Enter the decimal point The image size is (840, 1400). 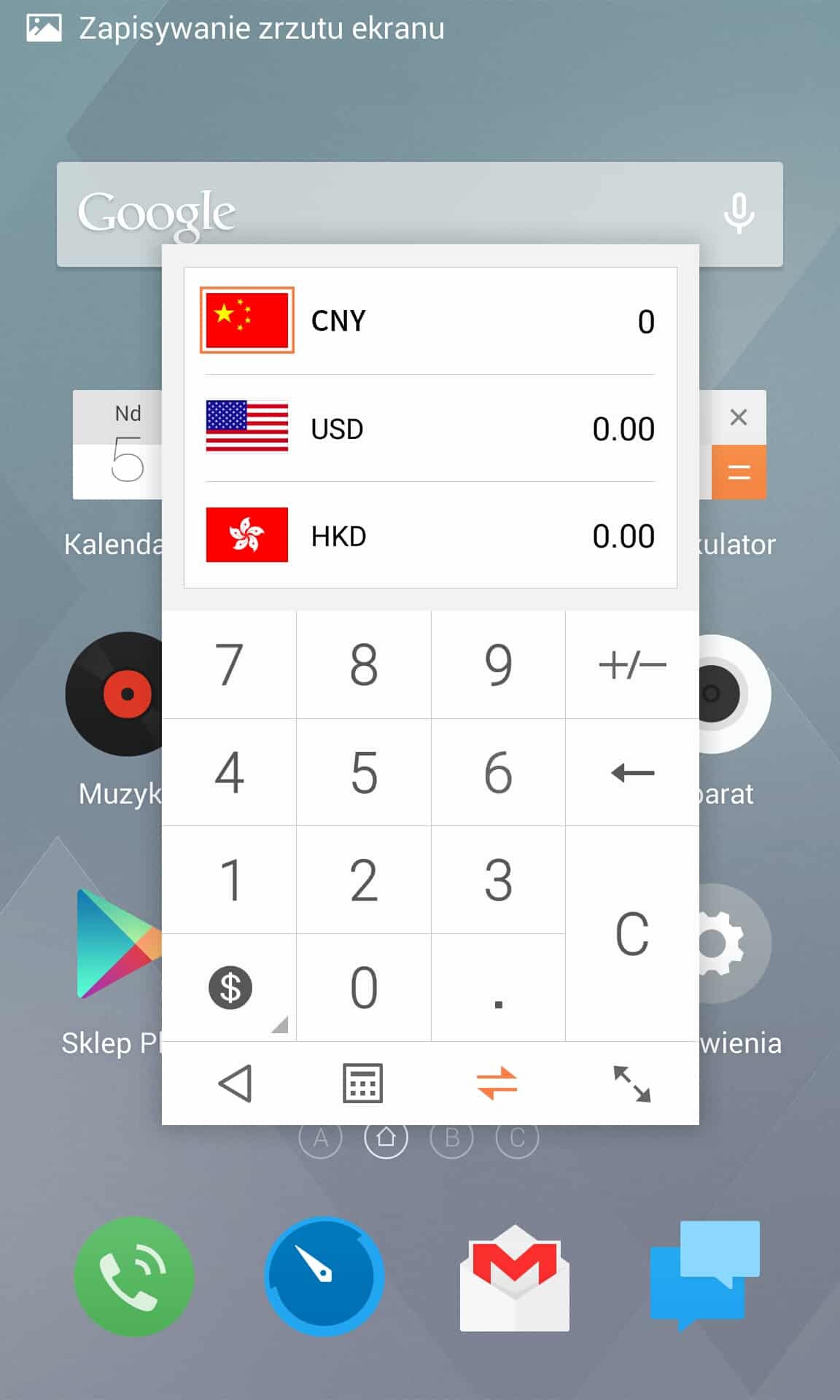498,987
